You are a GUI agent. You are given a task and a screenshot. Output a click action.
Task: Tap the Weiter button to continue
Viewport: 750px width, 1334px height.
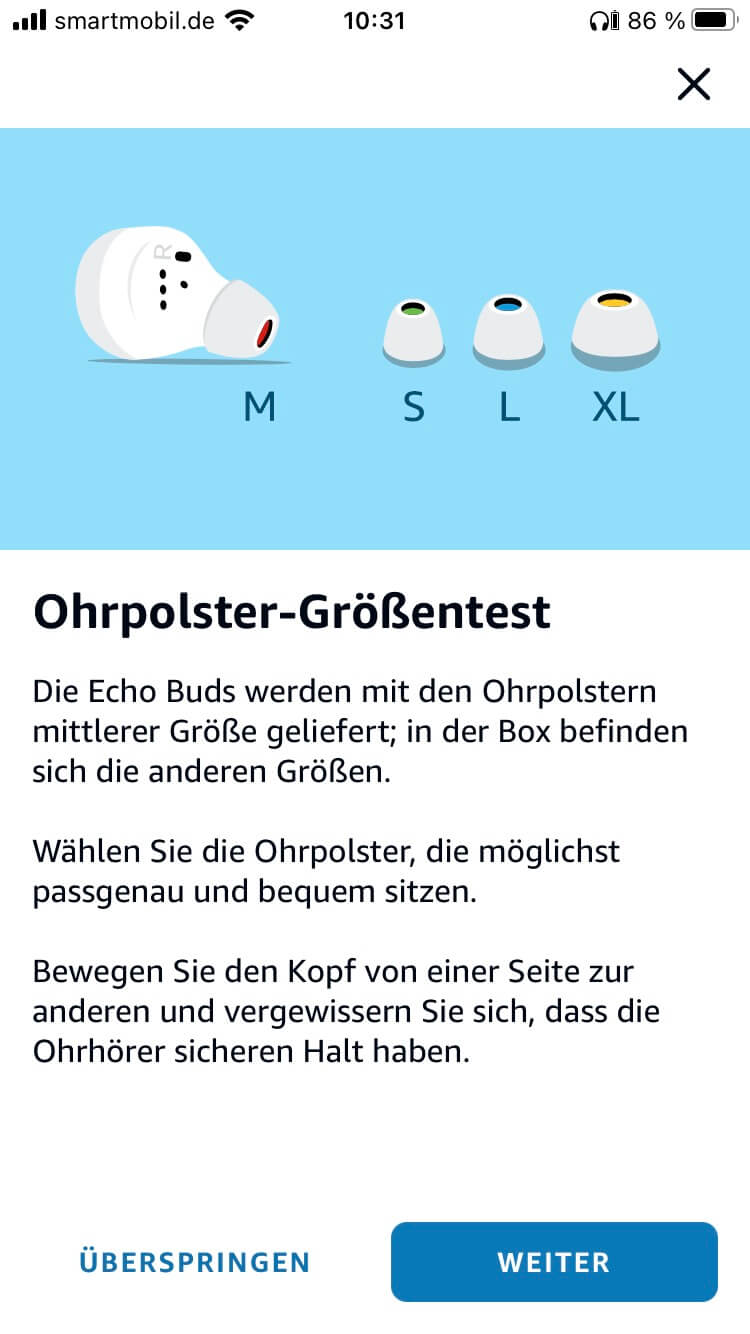[x=554, y=1262]
